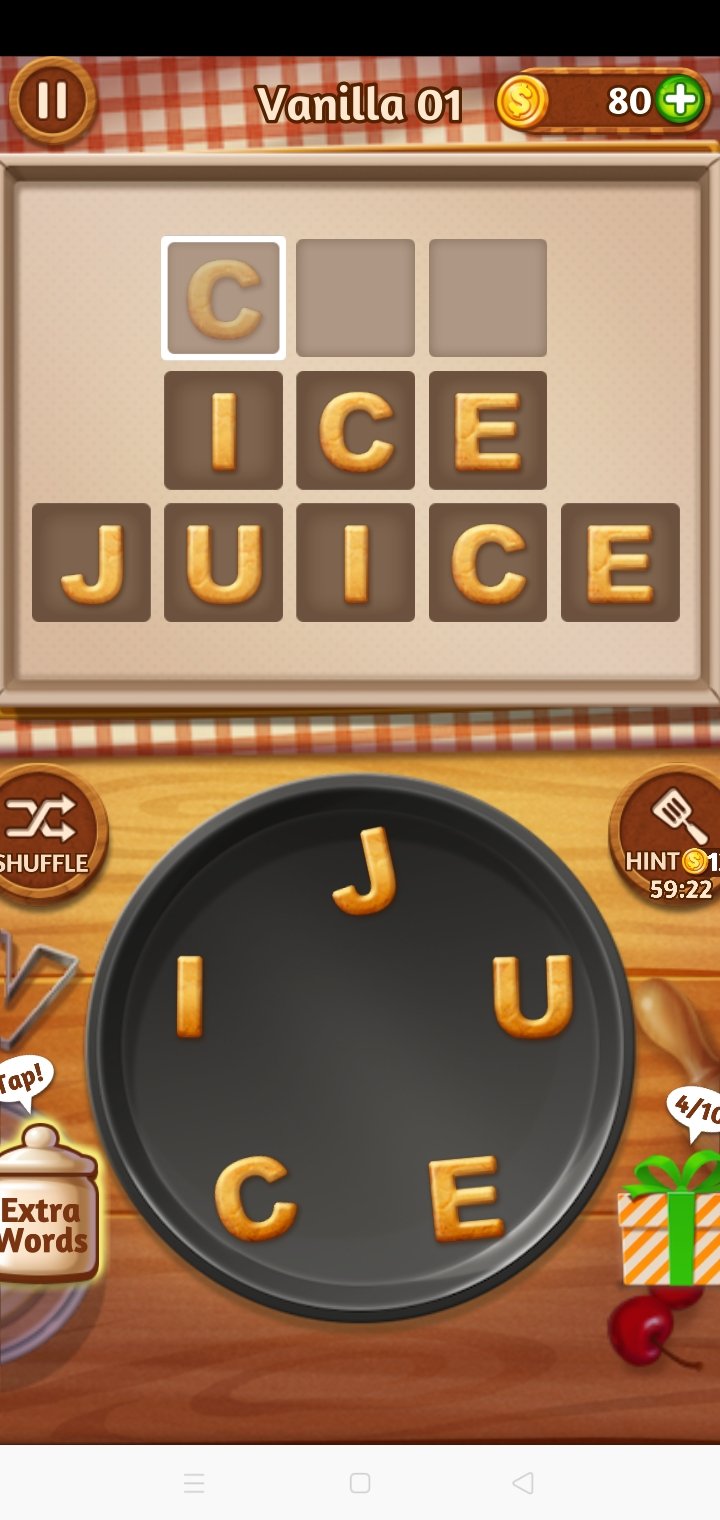
Task: Select letter U in the pan
Action: pyautogui.click(x=532, y=995)
